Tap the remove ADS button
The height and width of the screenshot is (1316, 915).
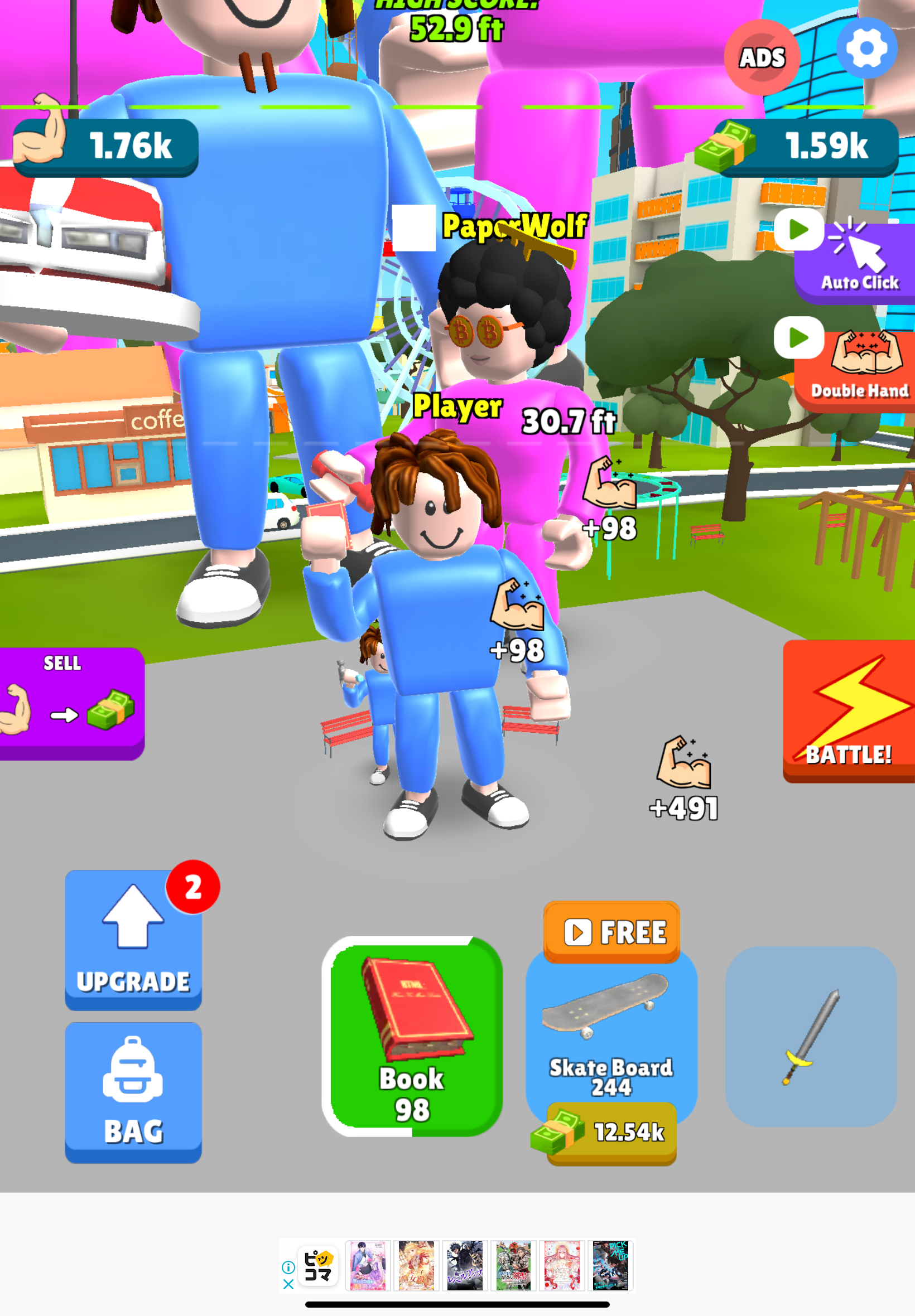[x=762, y=57]
